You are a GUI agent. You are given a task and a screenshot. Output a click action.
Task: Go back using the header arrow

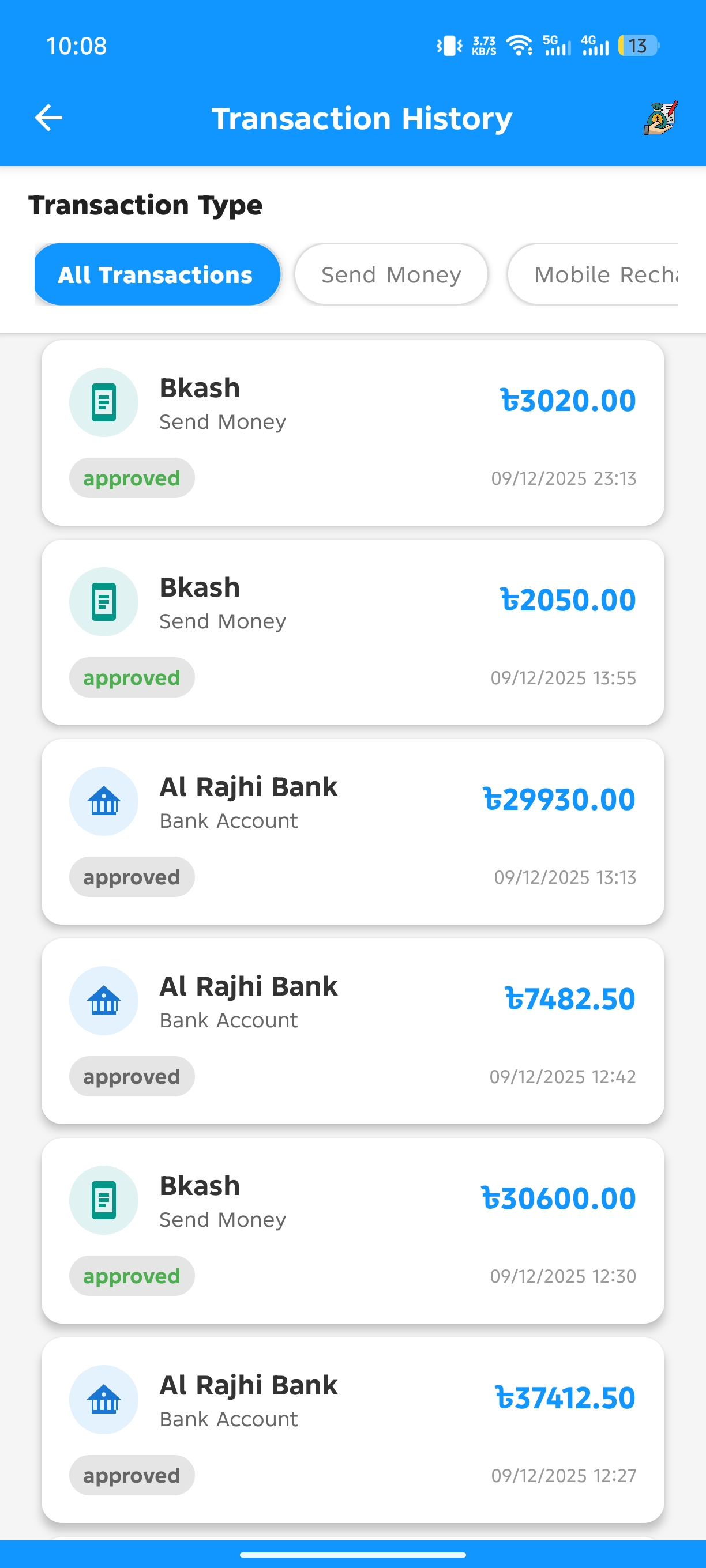(x=48, y=118)
